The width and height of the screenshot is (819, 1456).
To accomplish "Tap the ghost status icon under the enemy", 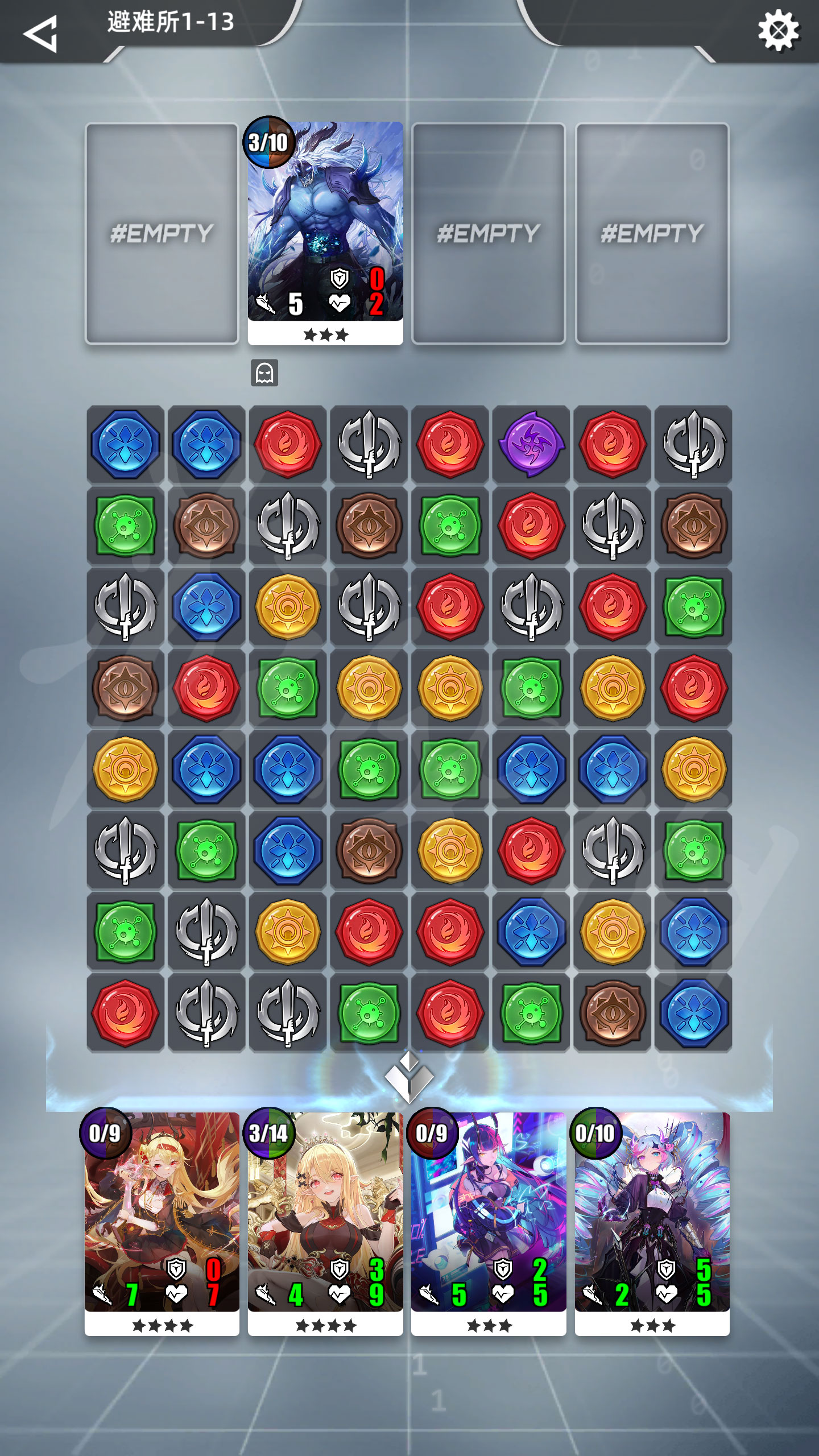I will (x=264, y=373).
